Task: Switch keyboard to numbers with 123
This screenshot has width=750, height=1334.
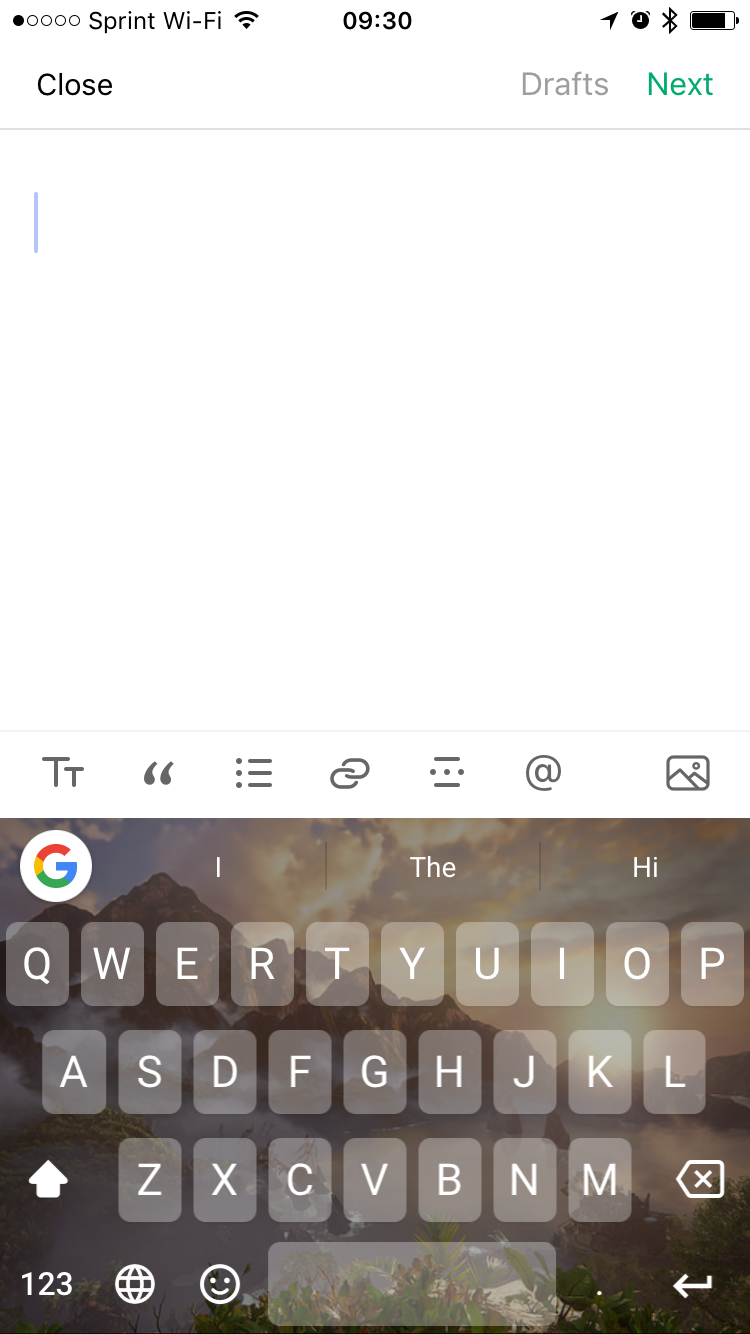Action: pyautogui.click(x=47, y=1284)
